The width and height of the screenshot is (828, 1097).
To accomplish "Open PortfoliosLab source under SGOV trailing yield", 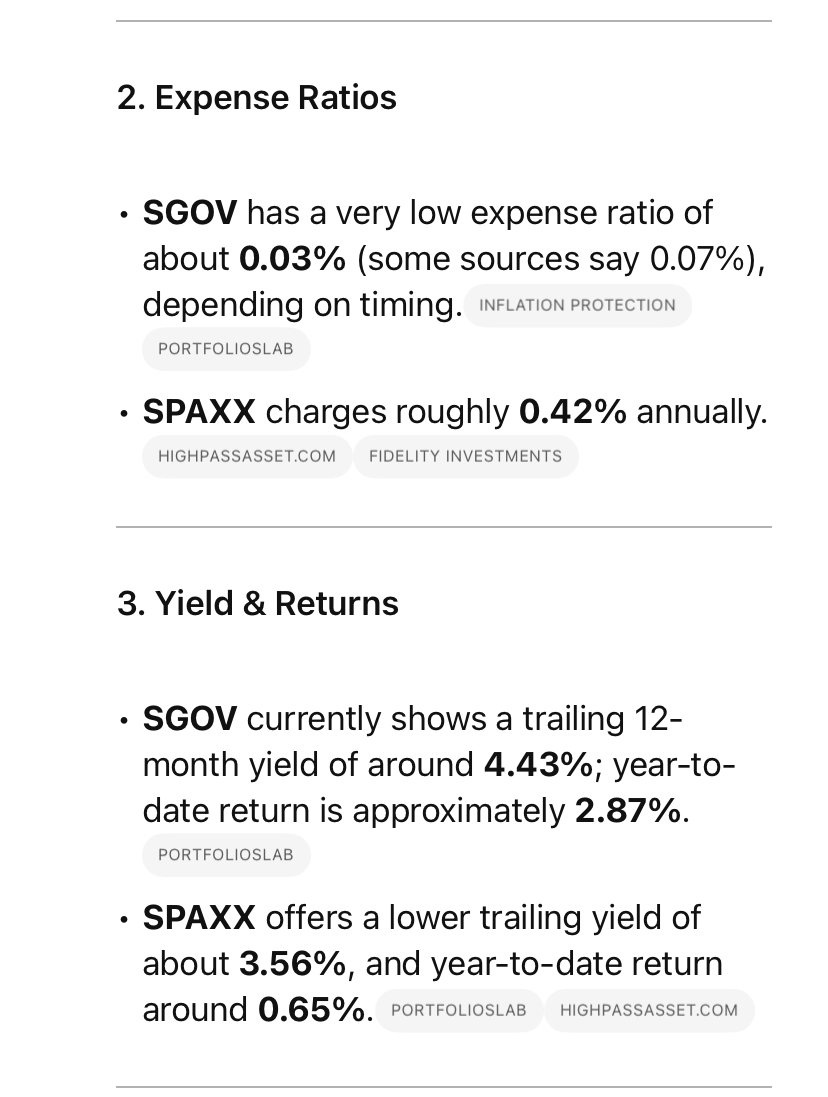I will [x=226, y=855].
